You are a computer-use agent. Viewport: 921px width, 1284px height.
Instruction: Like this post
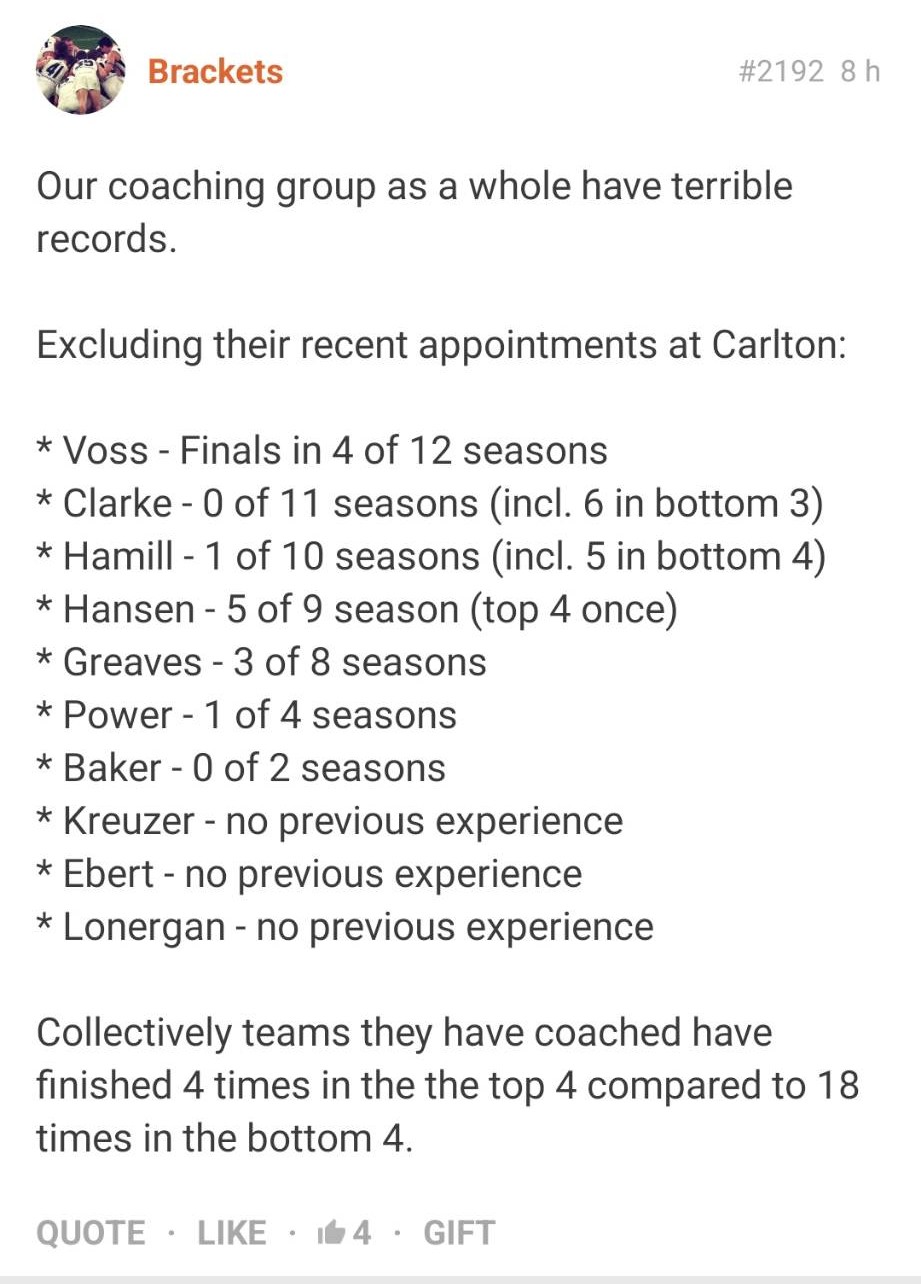pos(232,1232)
